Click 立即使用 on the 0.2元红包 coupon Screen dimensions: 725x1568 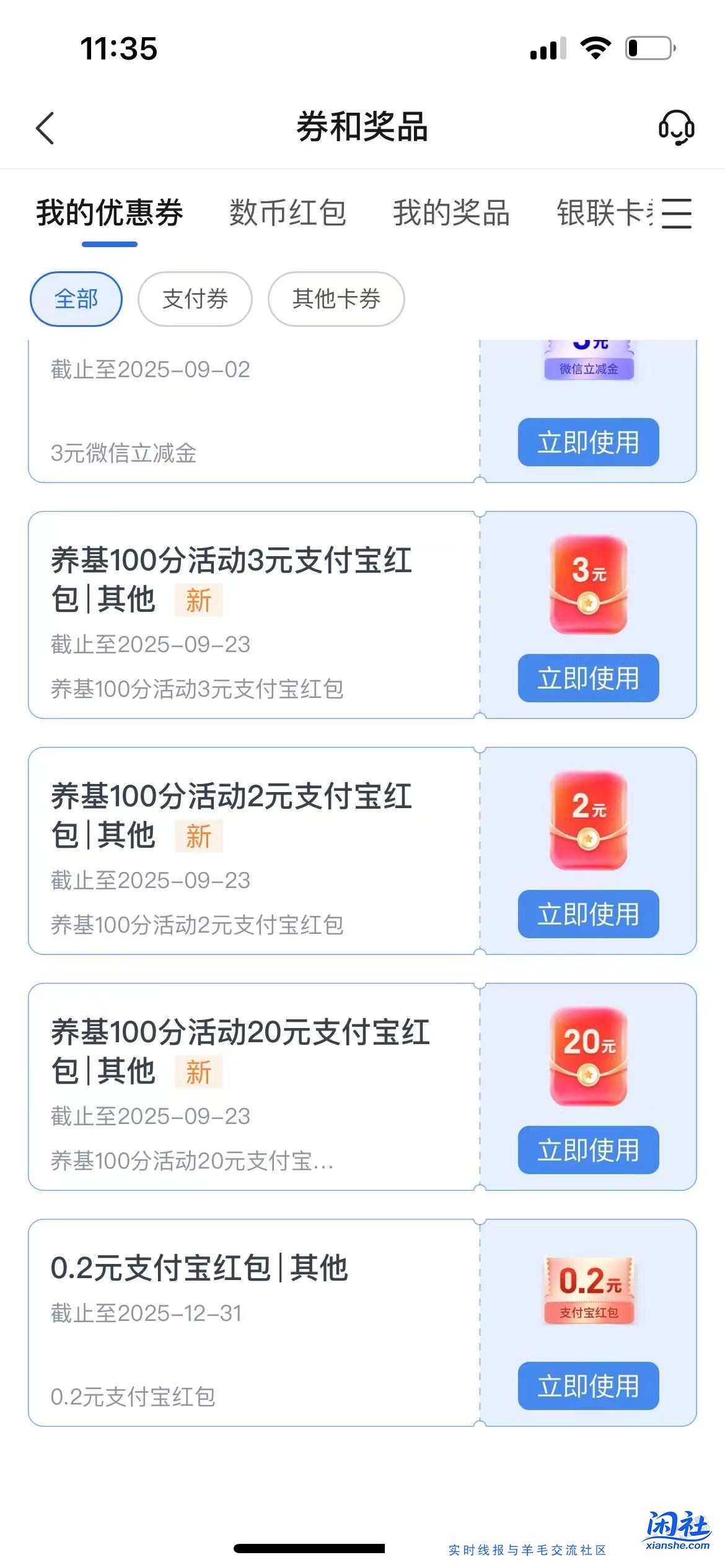(x=587, y=1385)
